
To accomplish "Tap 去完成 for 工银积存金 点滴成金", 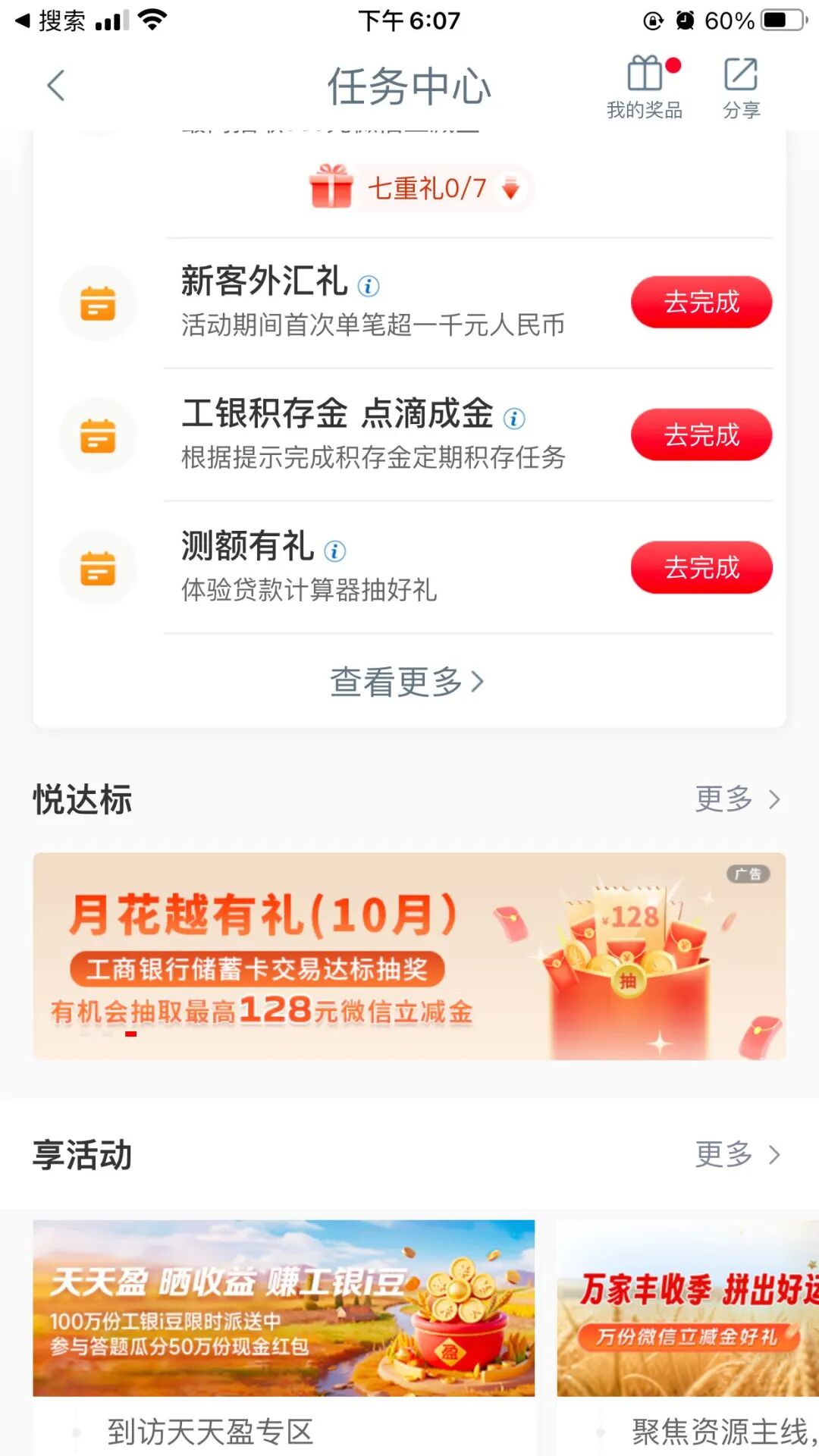I will coord(701,435).
